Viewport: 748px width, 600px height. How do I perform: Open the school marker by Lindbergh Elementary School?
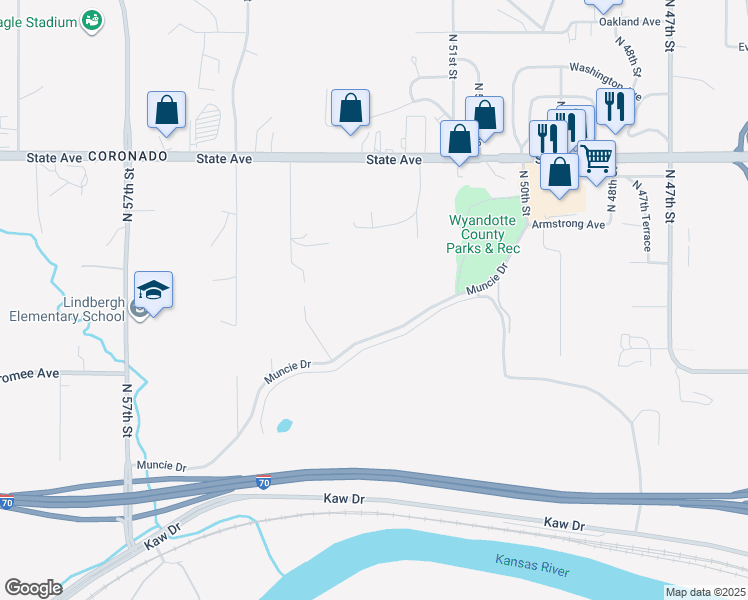tap(153, 292)
